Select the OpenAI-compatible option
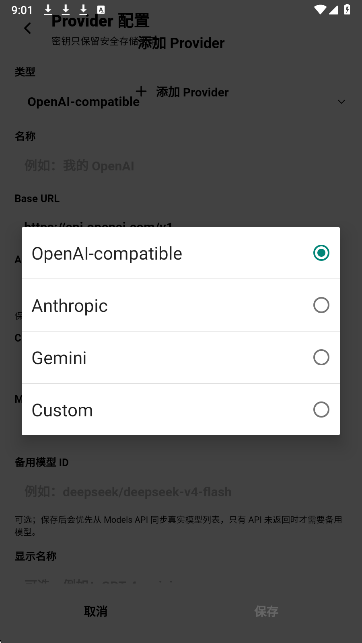362x643 pixels. pos(181,253)
